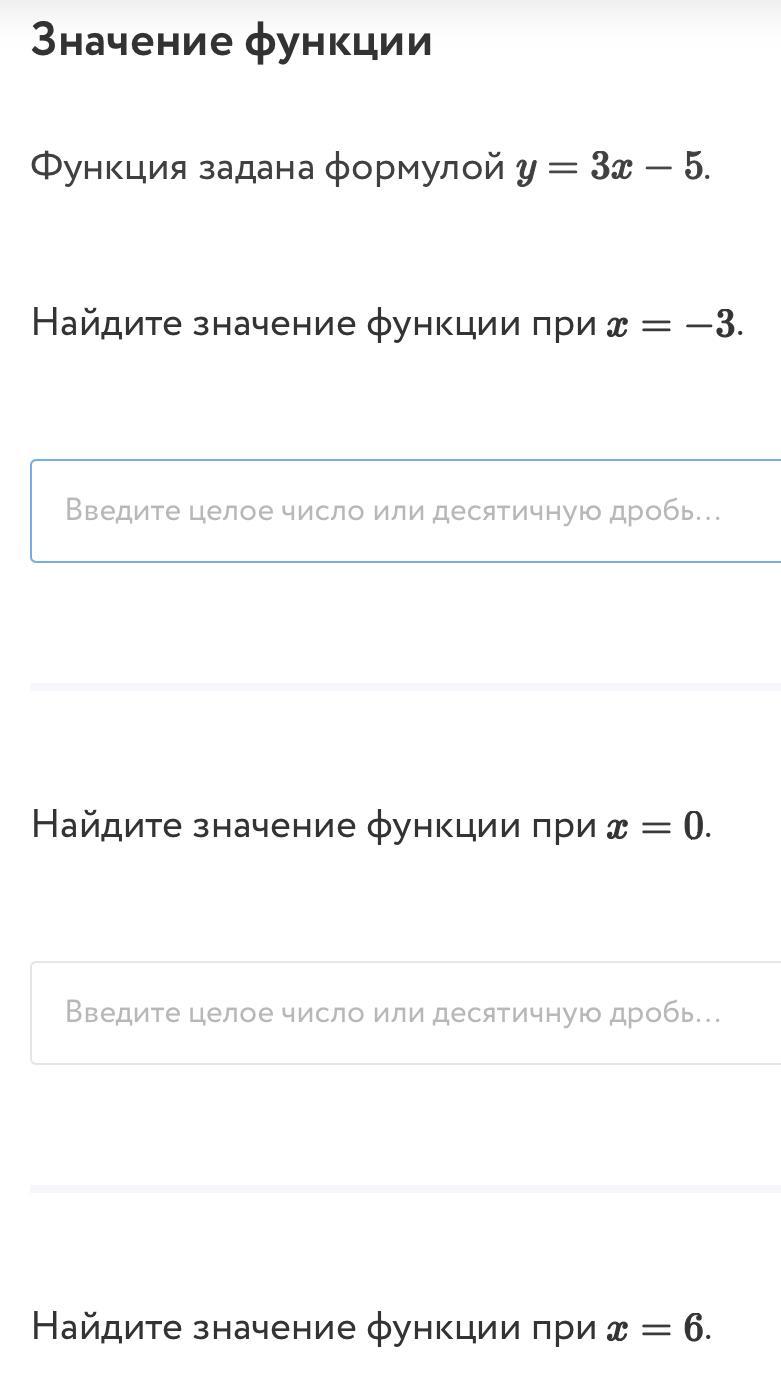781x1377 pixels.
Task: Tap the answer field for x = −3
Action: click(406, 511)
